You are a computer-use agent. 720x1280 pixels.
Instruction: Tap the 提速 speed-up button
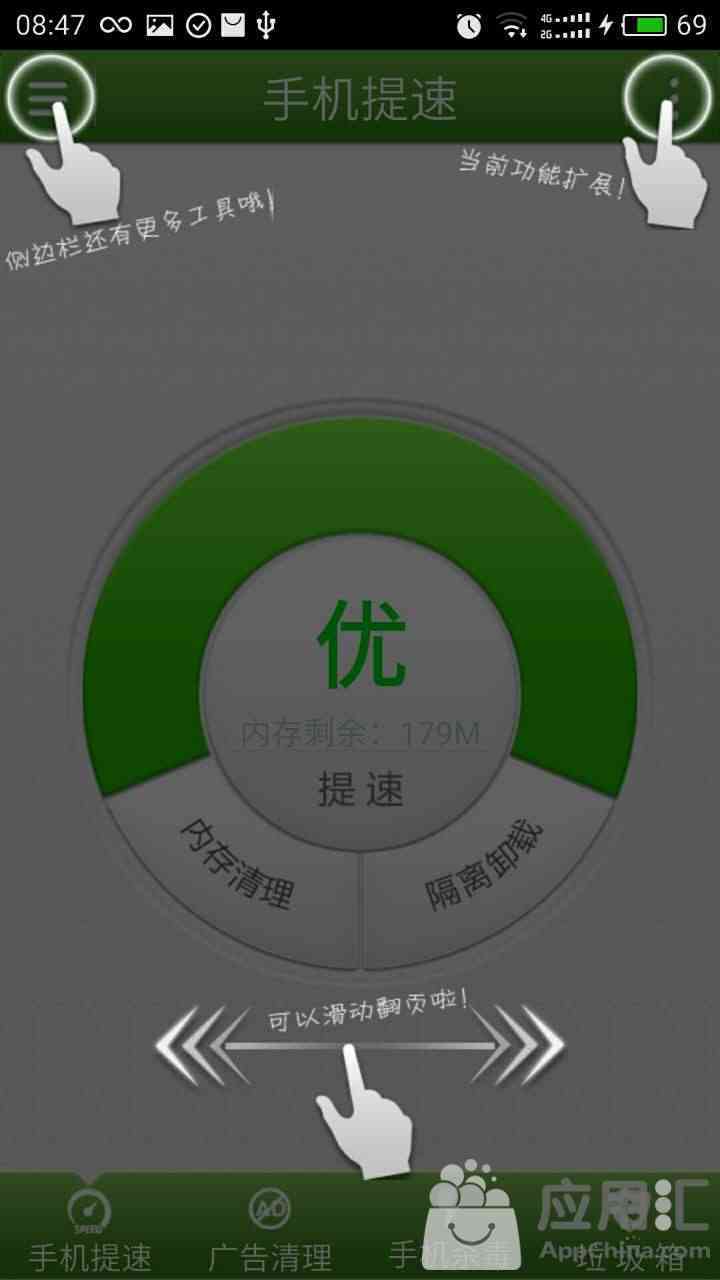click(x=360, y=790)
